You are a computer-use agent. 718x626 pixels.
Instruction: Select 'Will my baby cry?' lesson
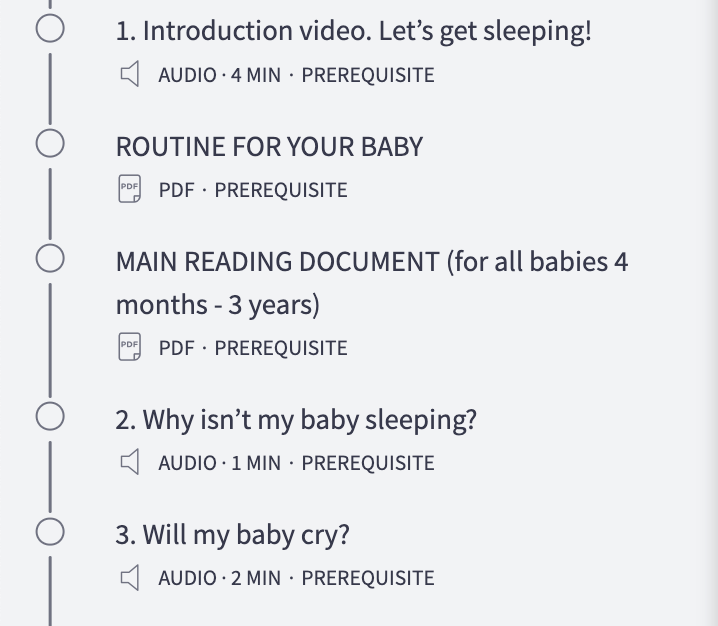[x=232, y=535]
